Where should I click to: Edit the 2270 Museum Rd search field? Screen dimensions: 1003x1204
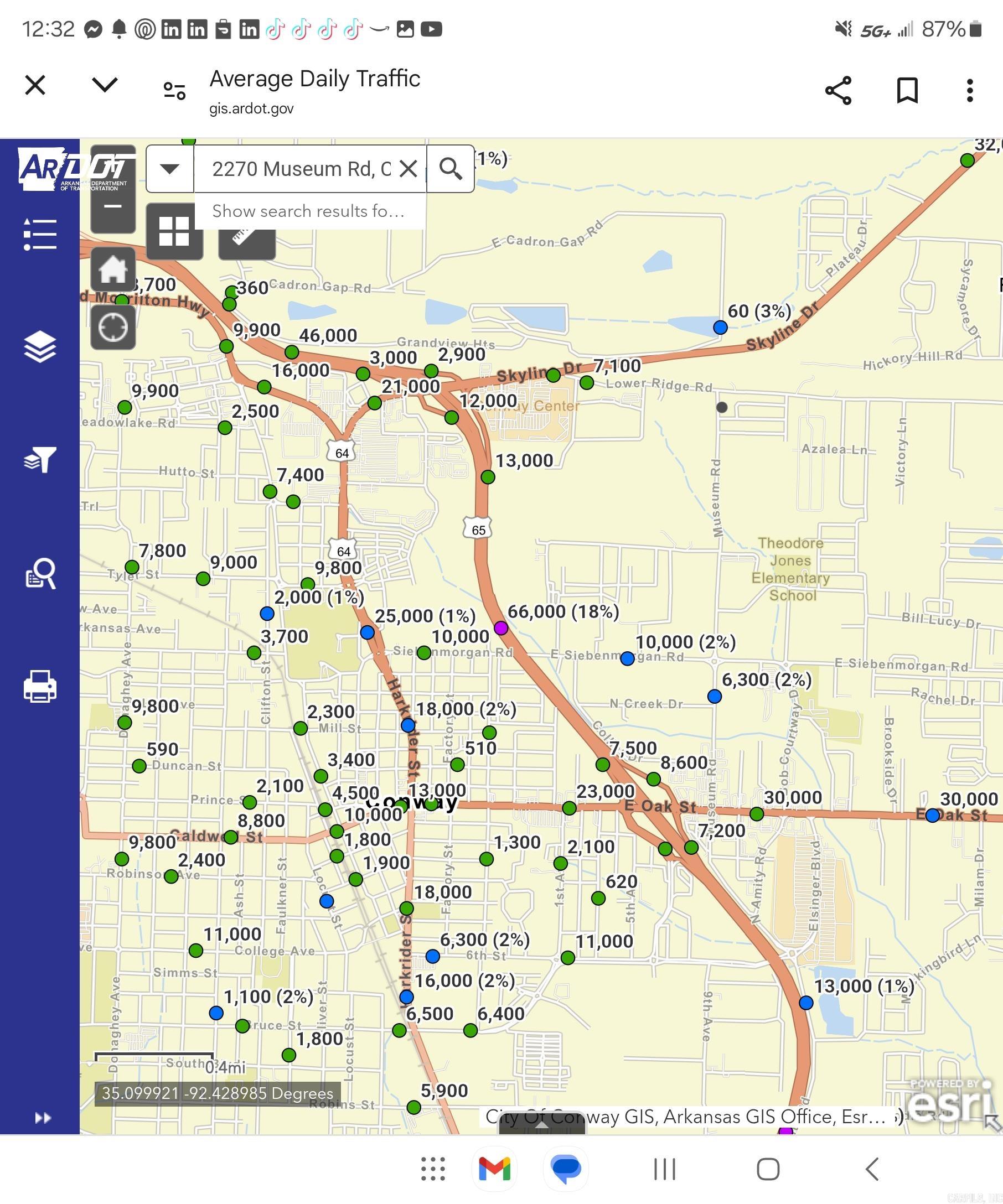(301, 169)
